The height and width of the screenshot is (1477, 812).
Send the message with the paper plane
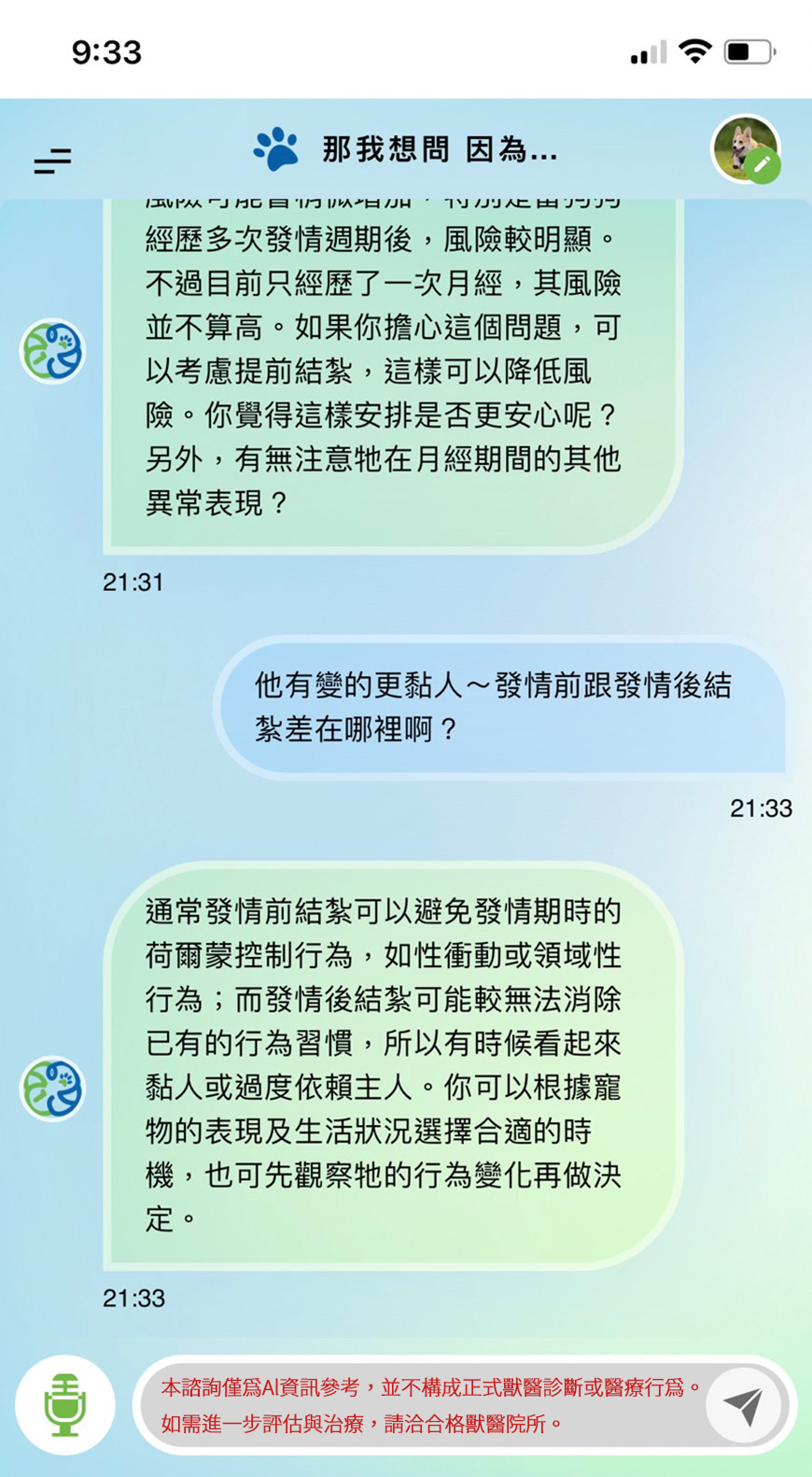(x=743, y=1405)
